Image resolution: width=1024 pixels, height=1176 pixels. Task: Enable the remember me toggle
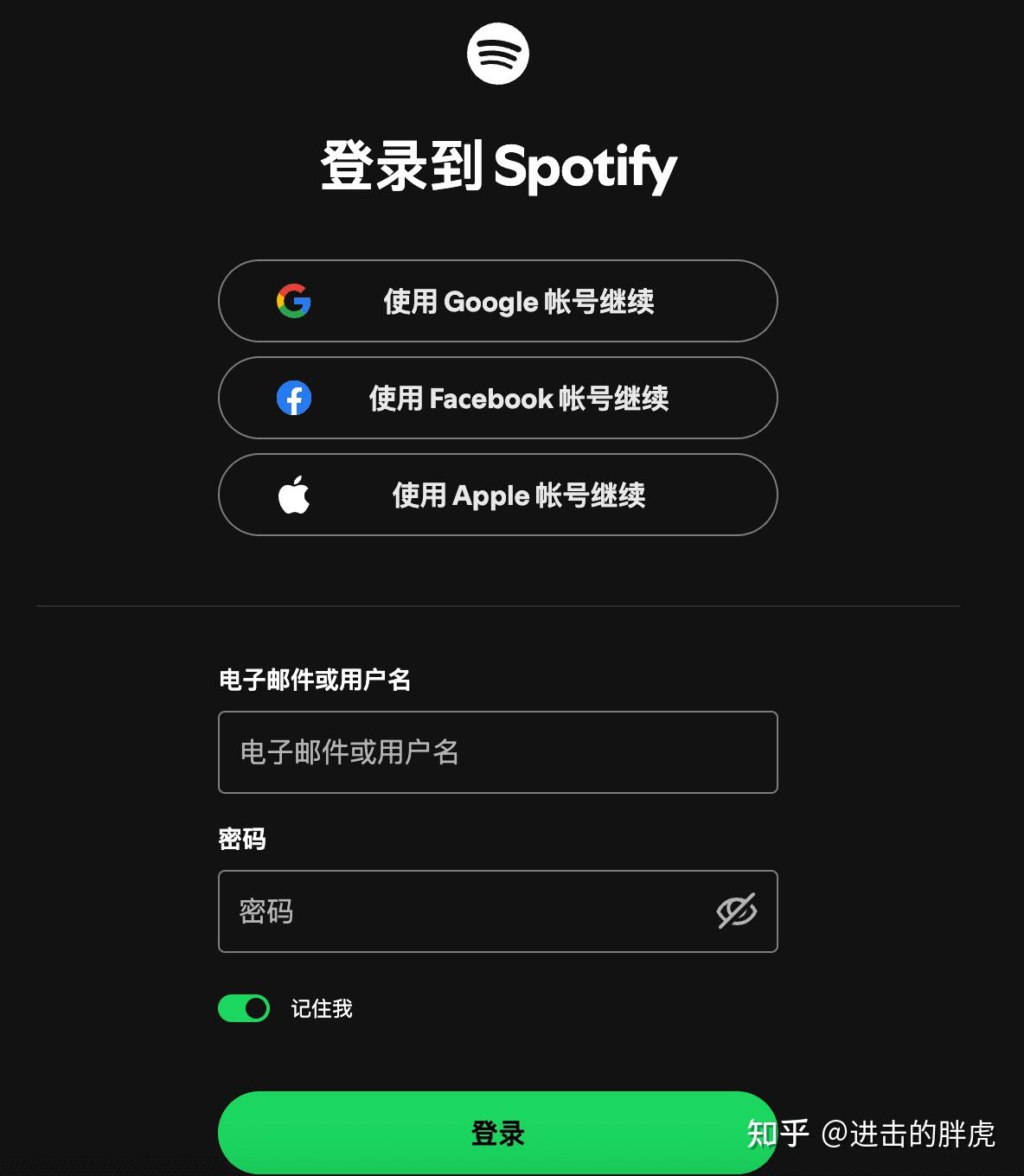click(245, 1007)
